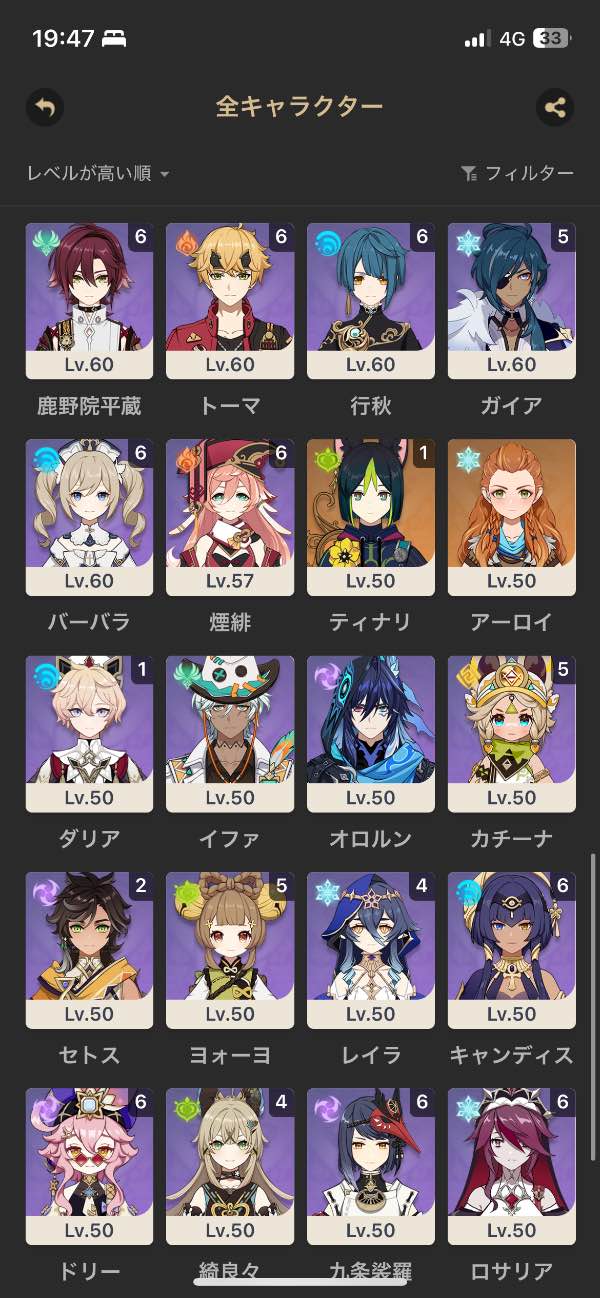This screenshot has height=1298, width=600.
Task: Open 煙緋's Lv.57 card
Action: [x=230, y=517]
